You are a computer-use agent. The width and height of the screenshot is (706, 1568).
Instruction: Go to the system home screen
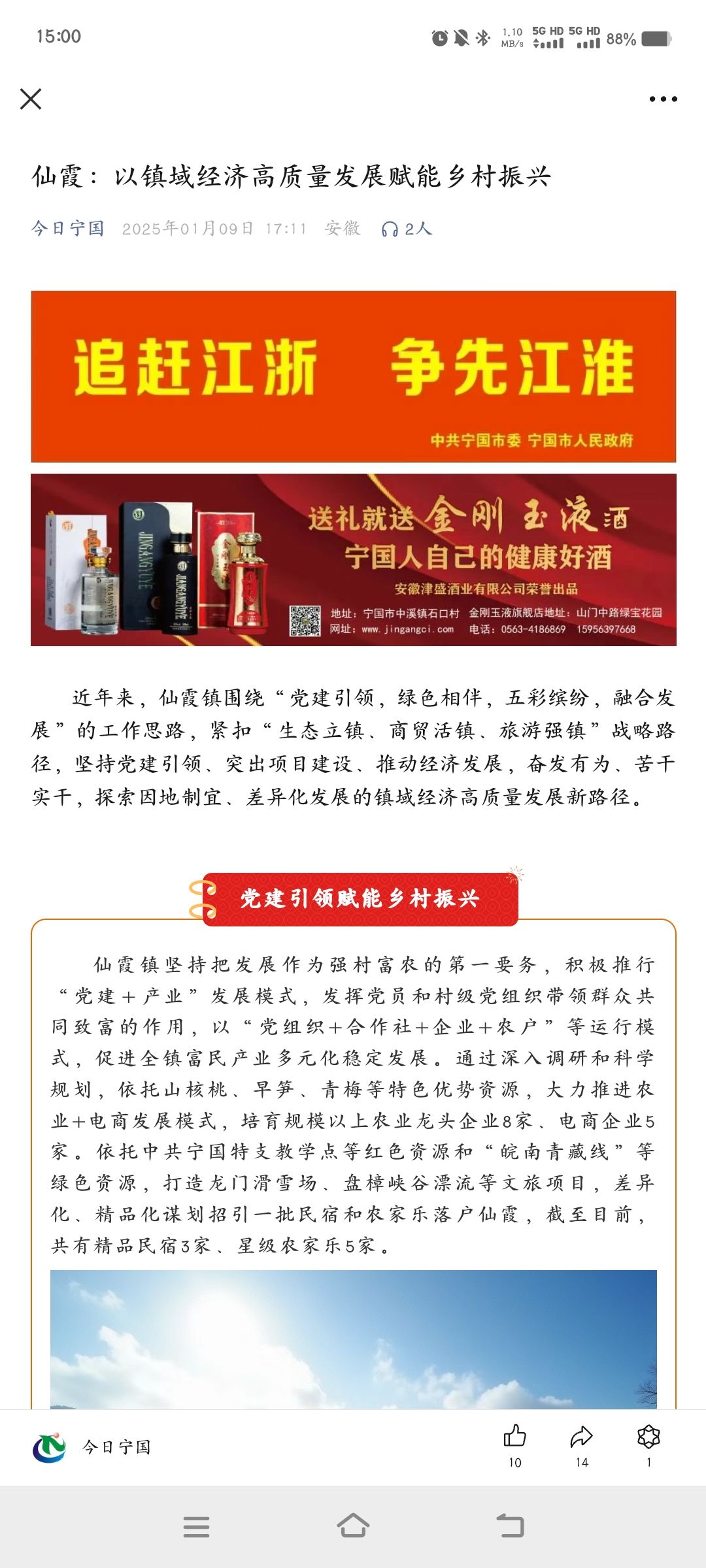[353, 1526]
